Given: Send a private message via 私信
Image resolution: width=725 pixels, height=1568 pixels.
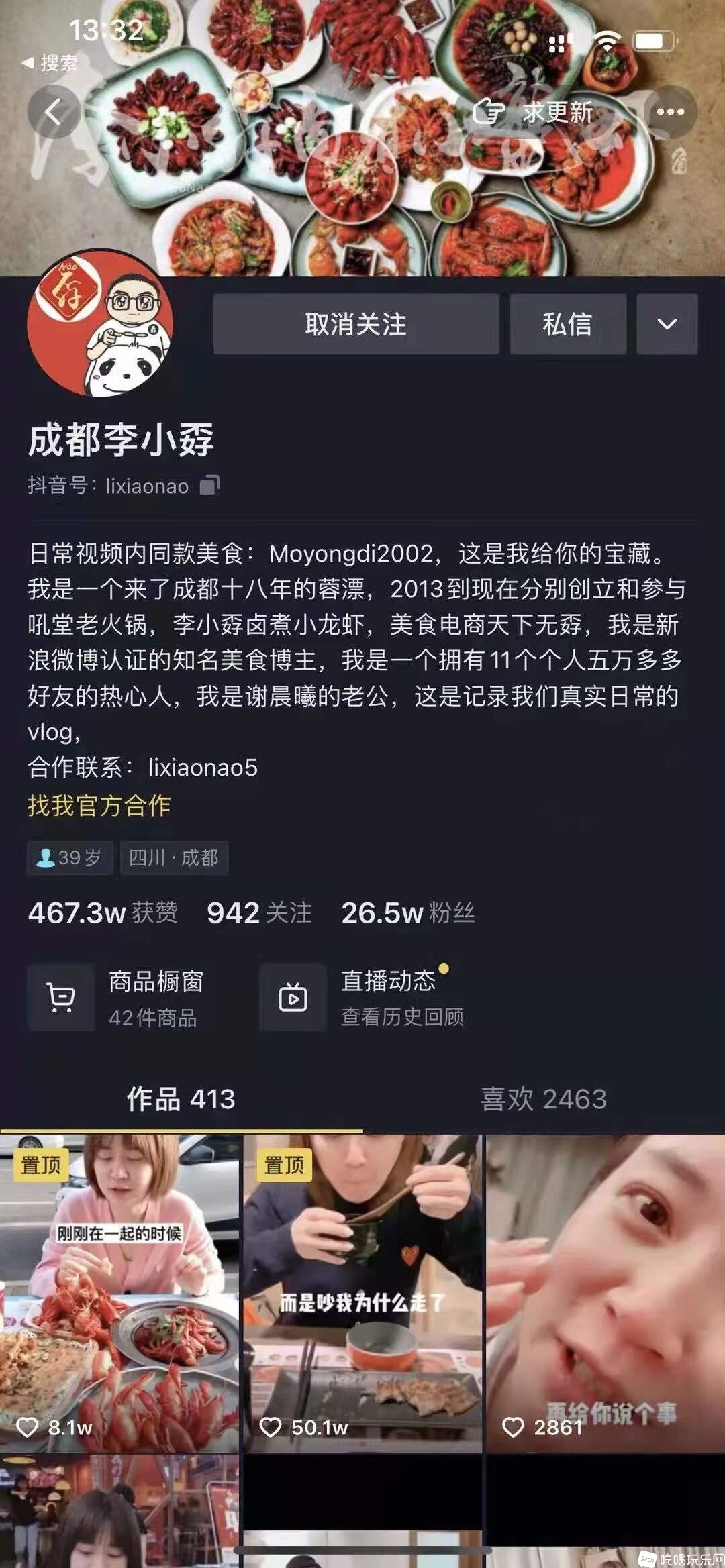Looking at the screenshot, I should (568, 324).
